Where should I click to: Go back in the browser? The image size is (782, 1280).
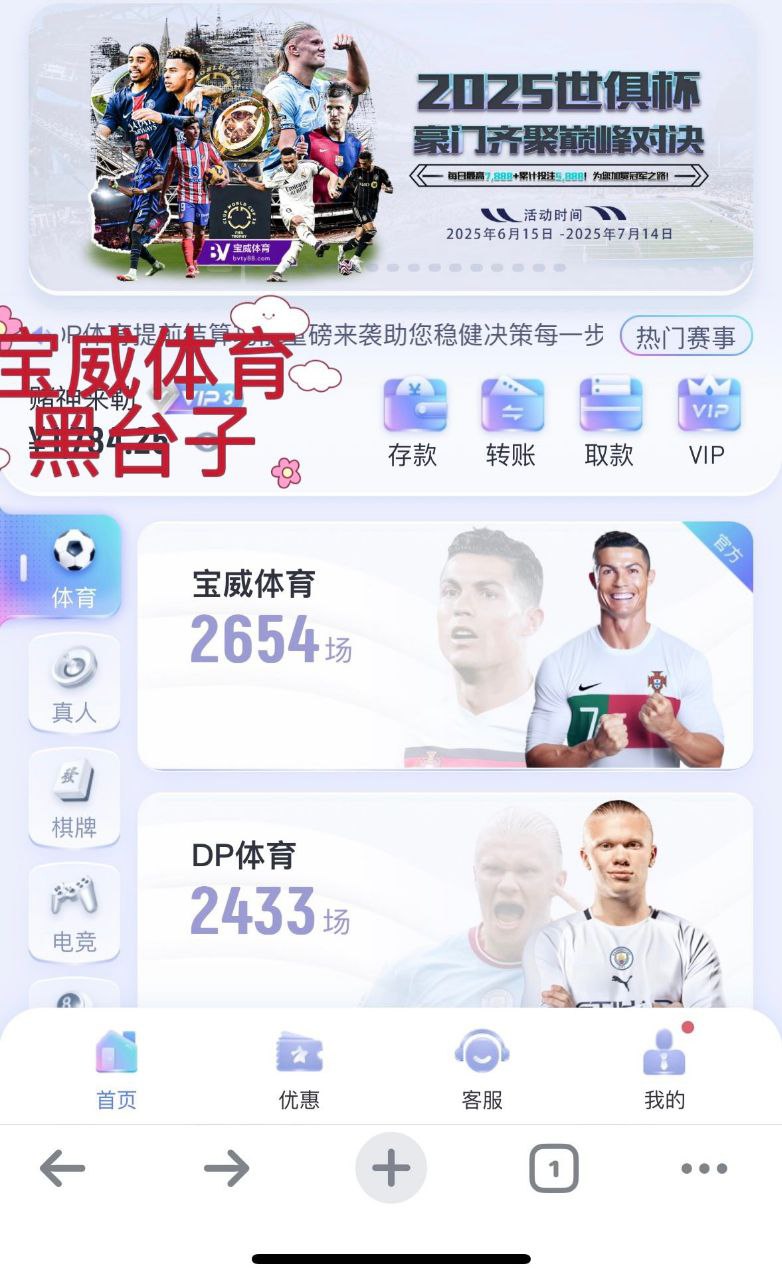pos(62,1168)
